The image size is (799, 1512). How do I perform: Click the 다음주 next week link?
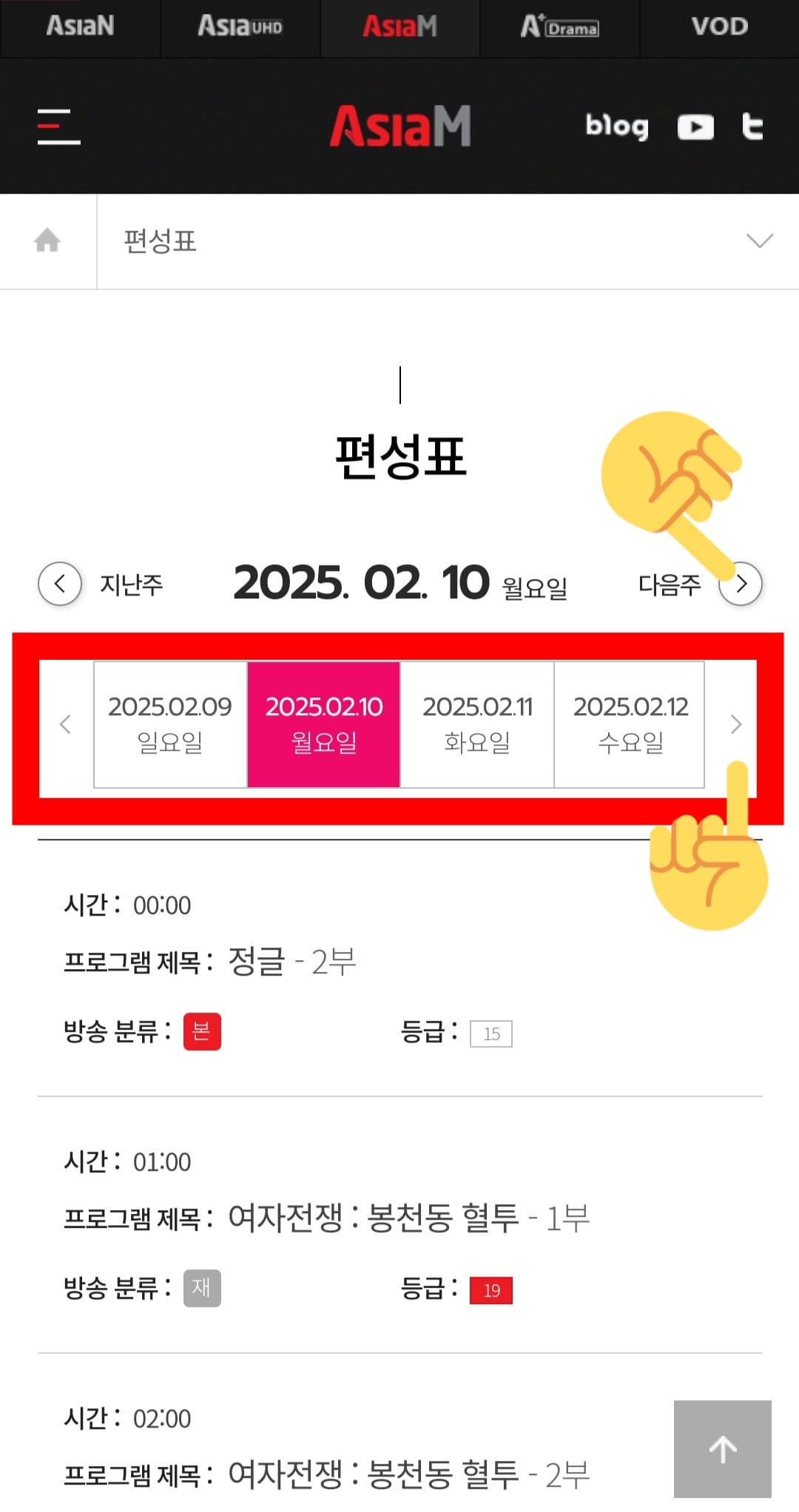click(x=670, y=584)
